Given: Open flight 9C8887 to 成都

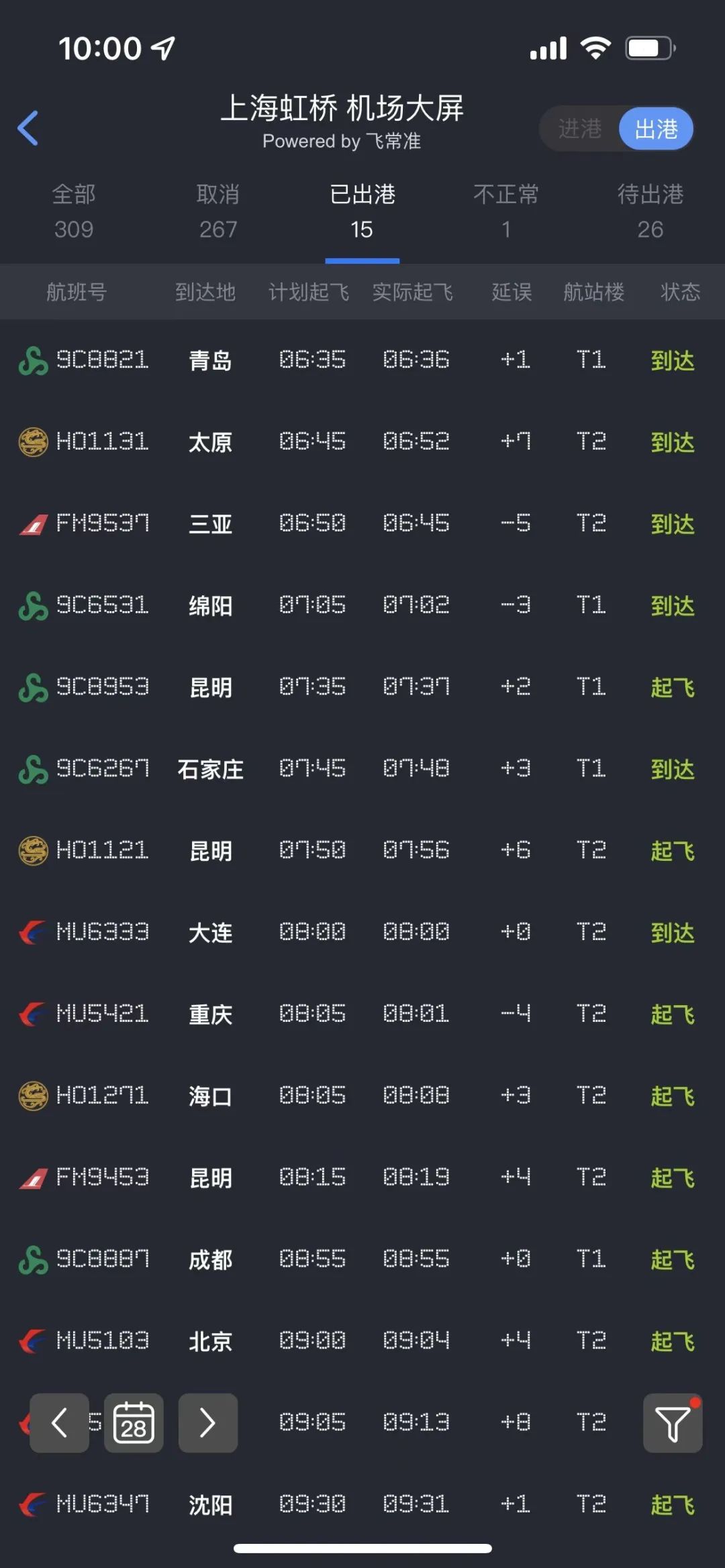Looking at the screenshot, I should [362, 1259].
